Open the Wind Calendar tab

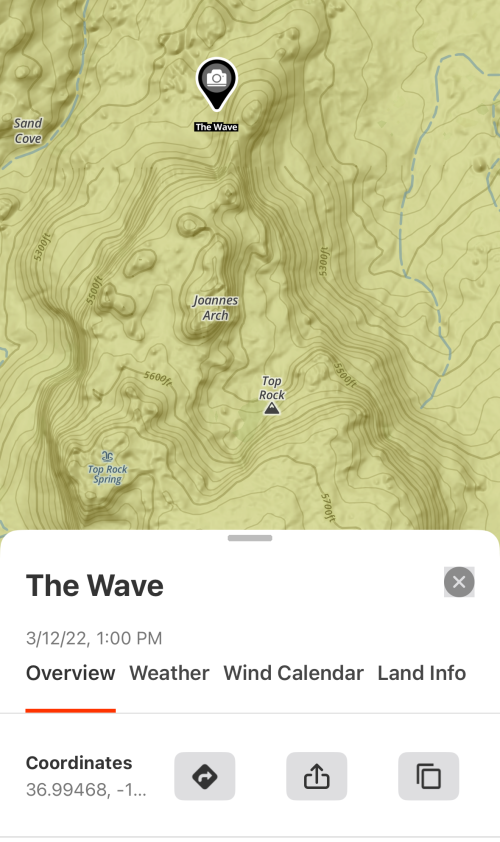pyautogui.click(x=293, y=673)
